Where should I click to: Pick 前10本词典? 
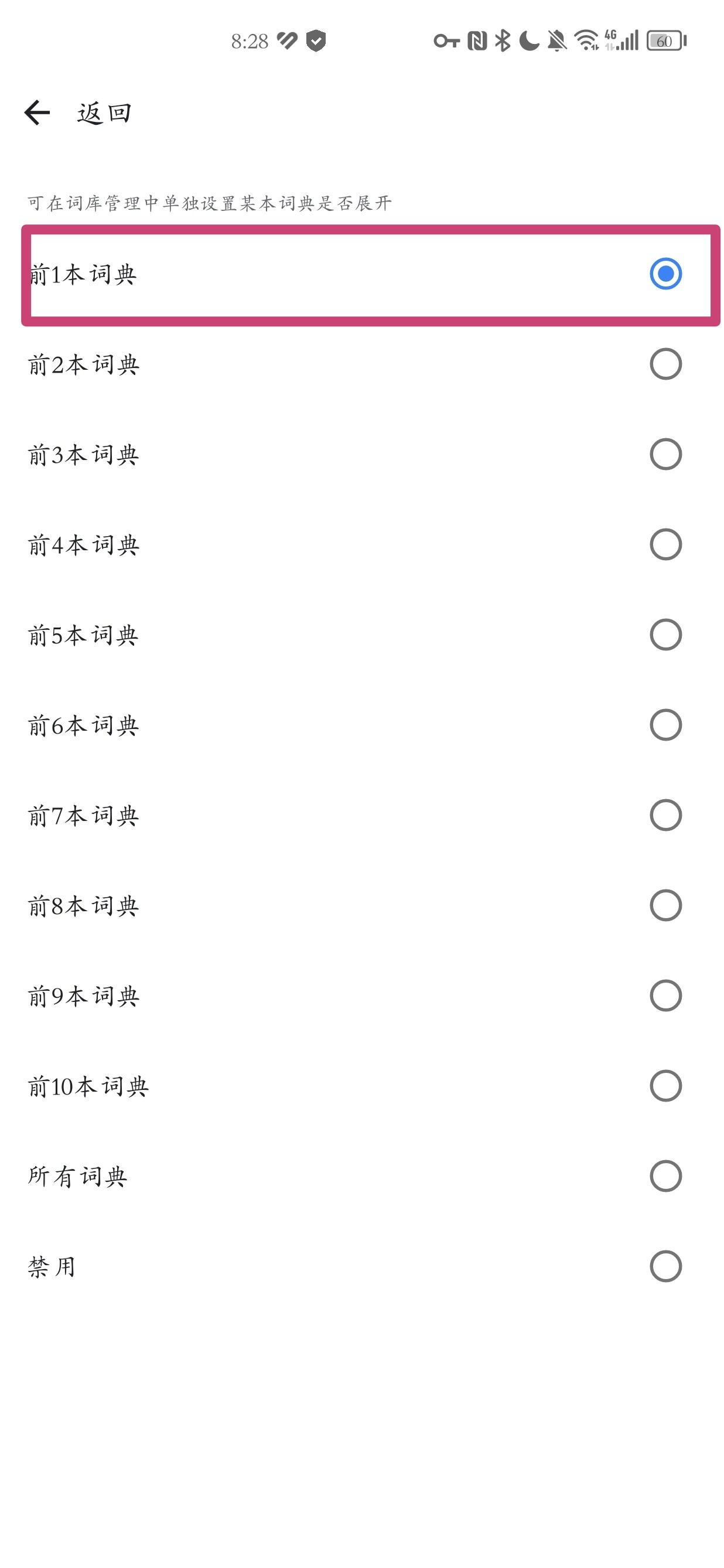[x=362, y=1086]
